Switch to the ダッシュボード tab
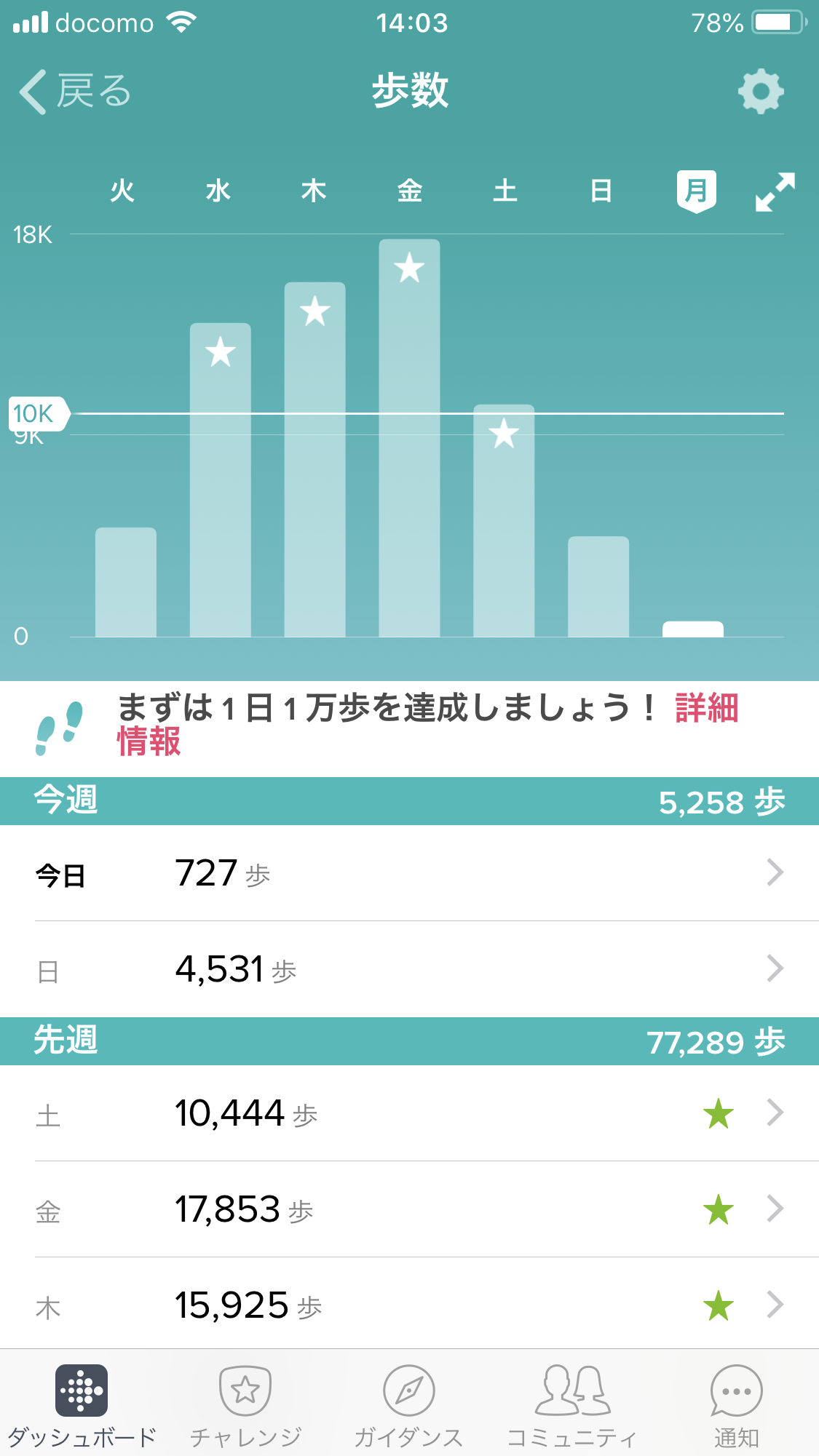The width and height of the screenshot is (819, 1456). 82,1404
